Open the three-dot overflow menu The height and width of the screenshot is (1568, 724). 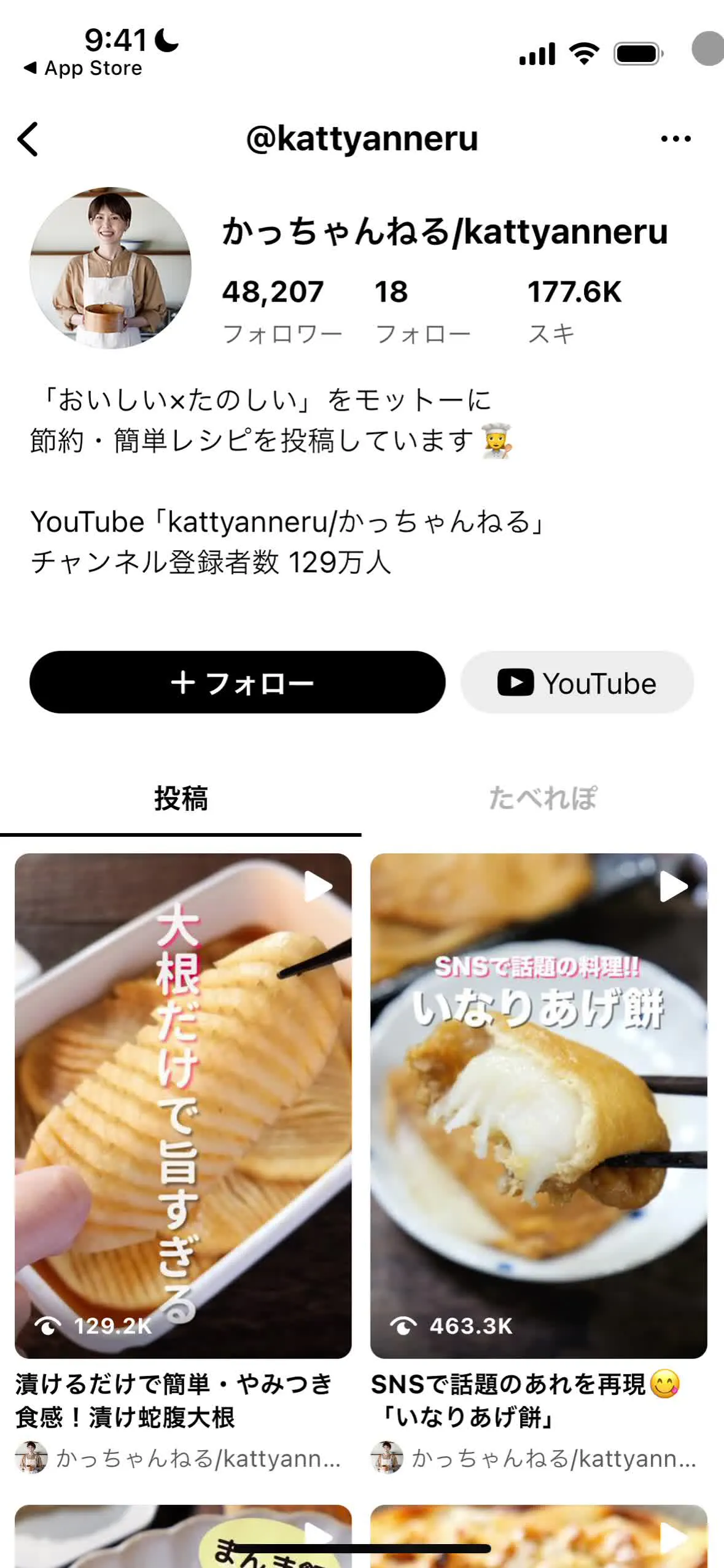(x=675, y=139)
